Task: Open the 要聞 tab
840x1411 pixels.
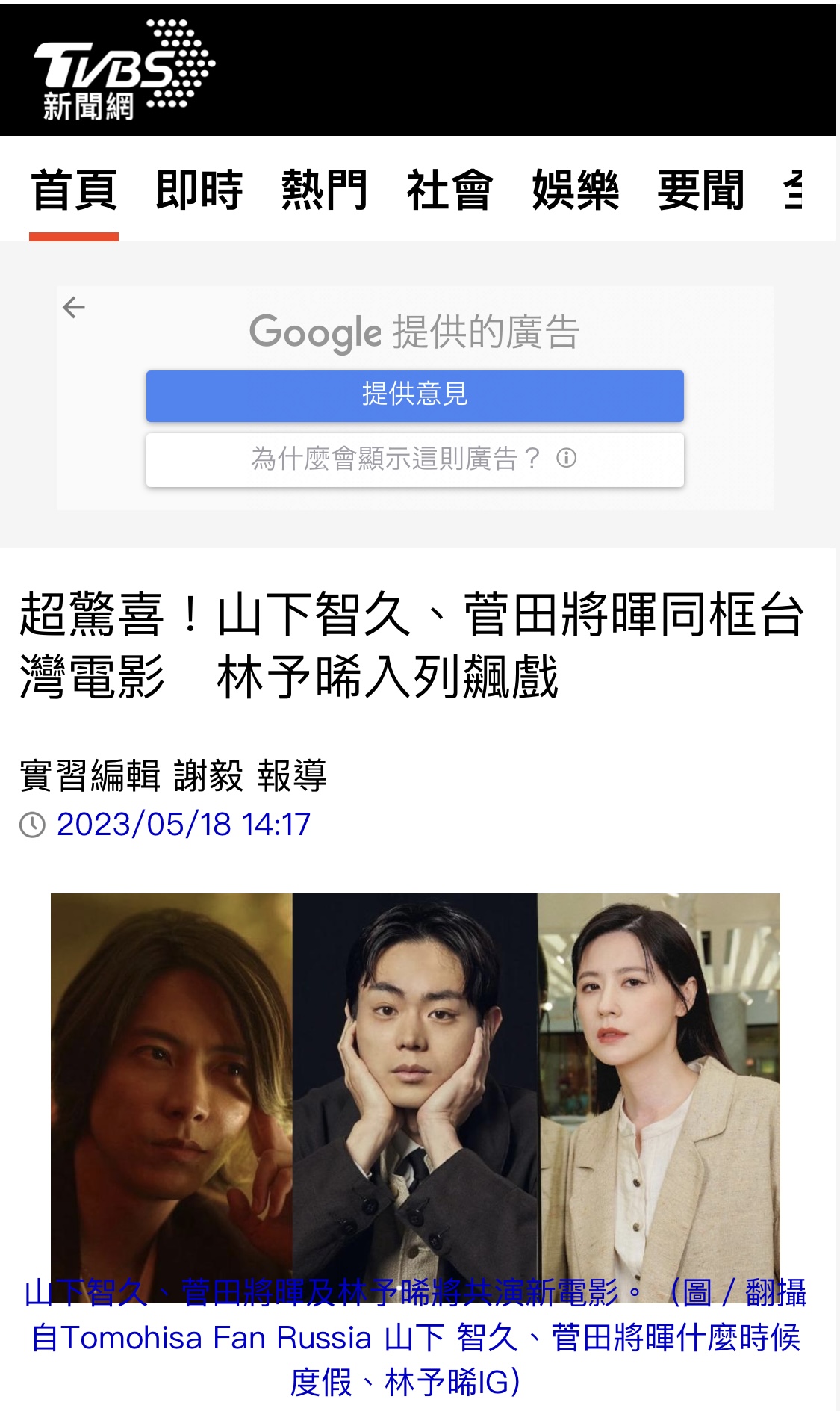Action: pos(701,190)
